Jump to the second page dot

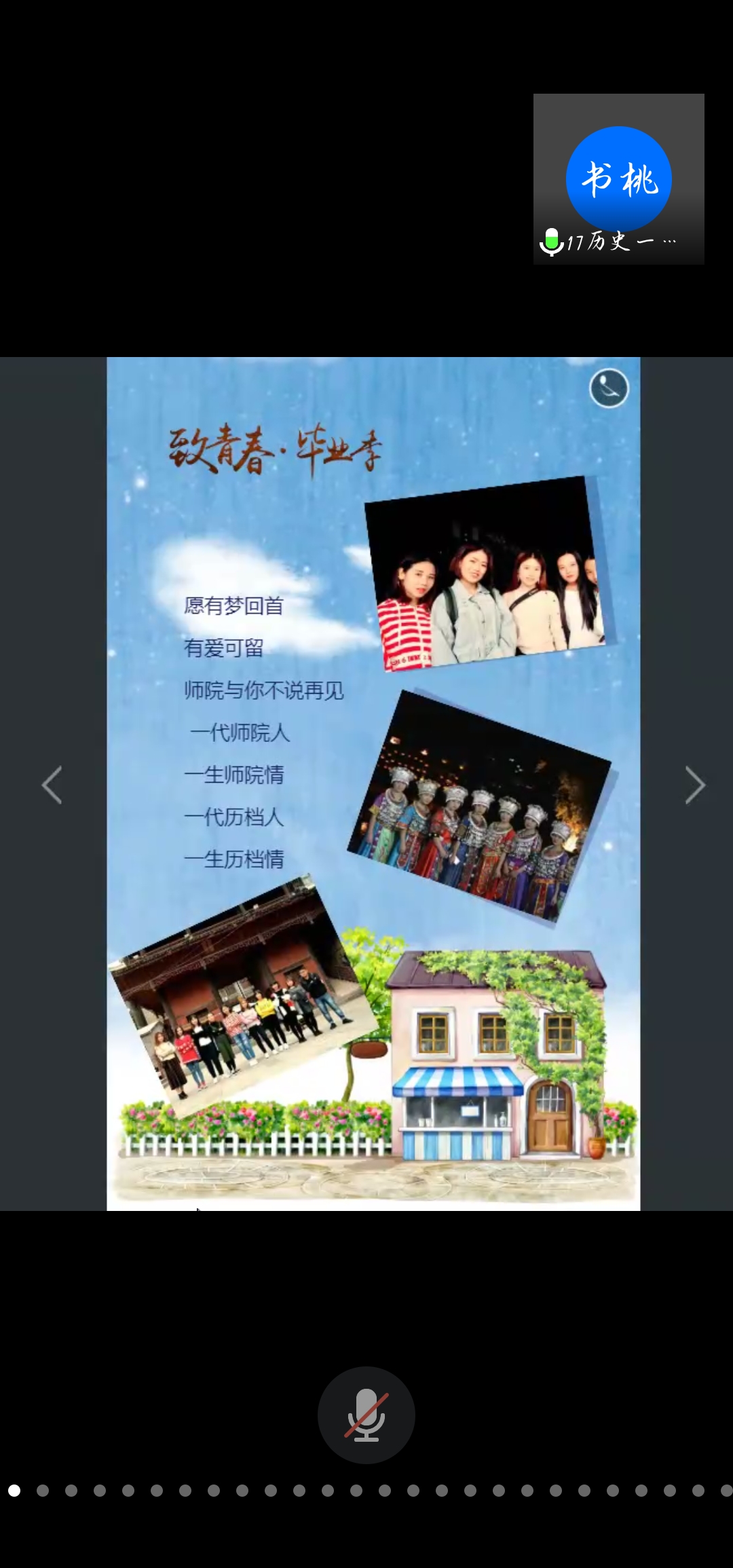coord(43,1491)
